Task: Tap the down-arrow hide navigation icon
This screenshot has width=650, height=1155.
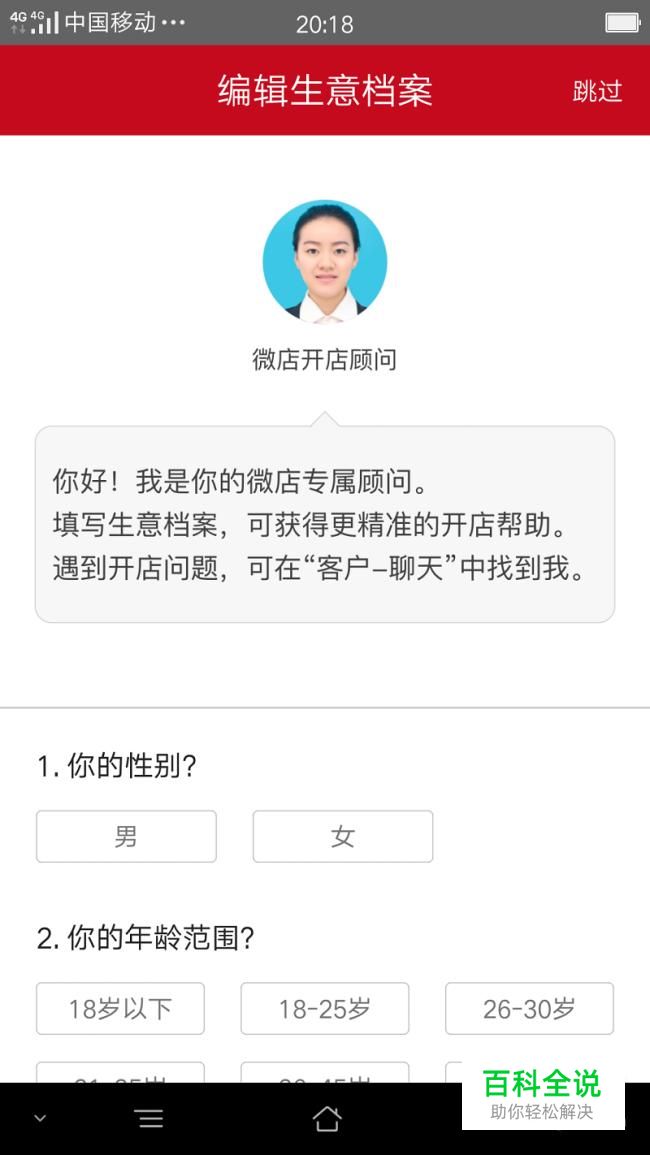Action: 41,1118
